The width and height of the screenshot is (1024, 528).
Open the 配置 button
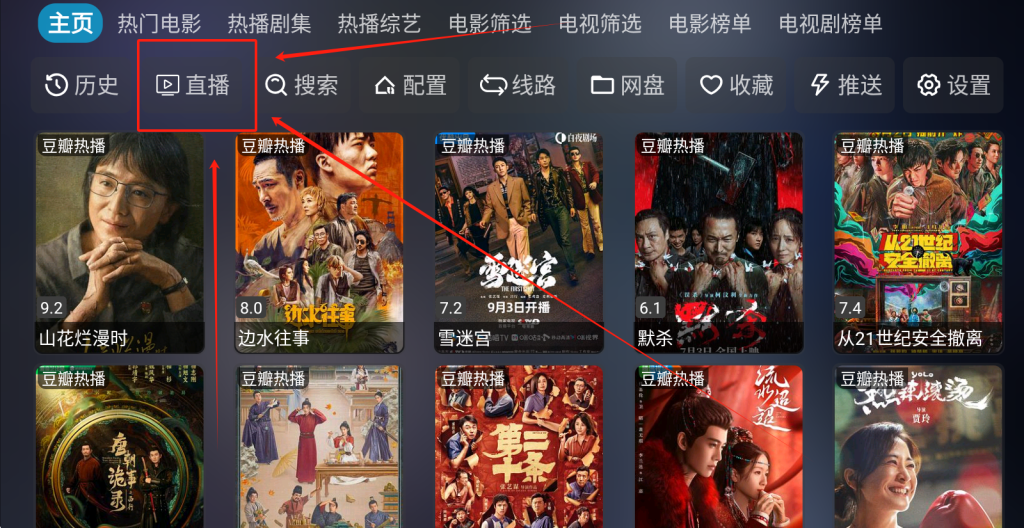click(411, 86)
